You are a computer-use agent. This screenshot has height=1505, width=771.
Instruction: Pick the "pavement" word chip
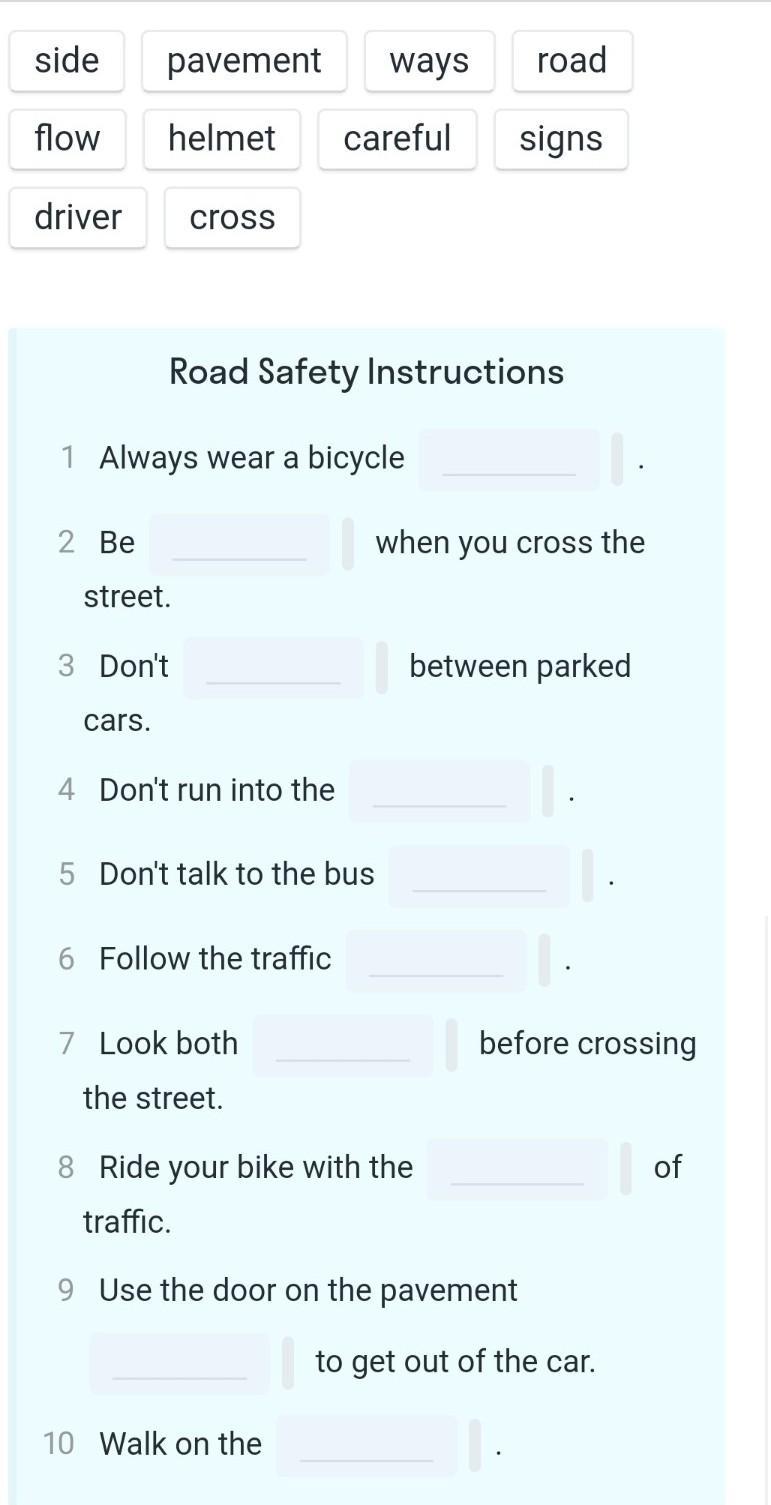tap(244, 61)
